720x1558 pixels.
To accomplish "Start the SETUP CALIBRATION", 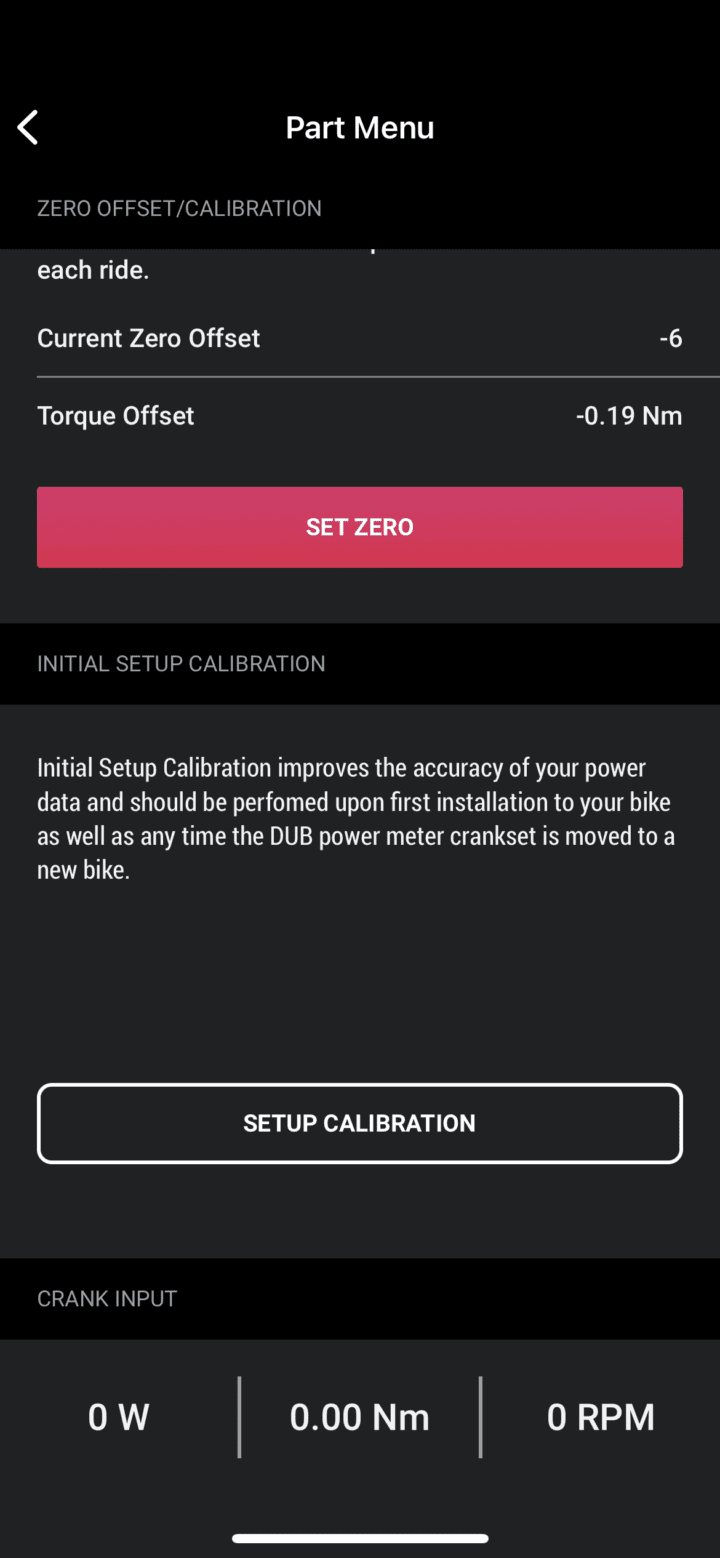I will (x=360, y=1123).
